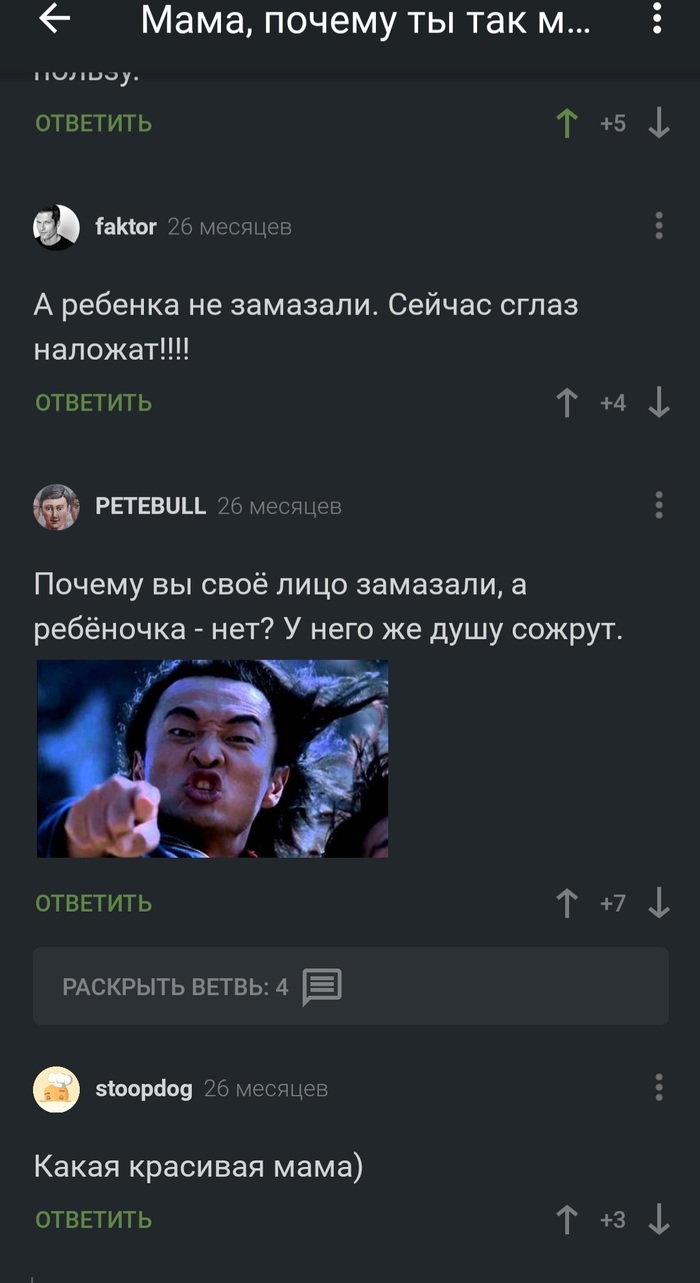Reply to faktor's comment
The width and height of the screenshot is (700, 1283).
[x=93, y=402]
